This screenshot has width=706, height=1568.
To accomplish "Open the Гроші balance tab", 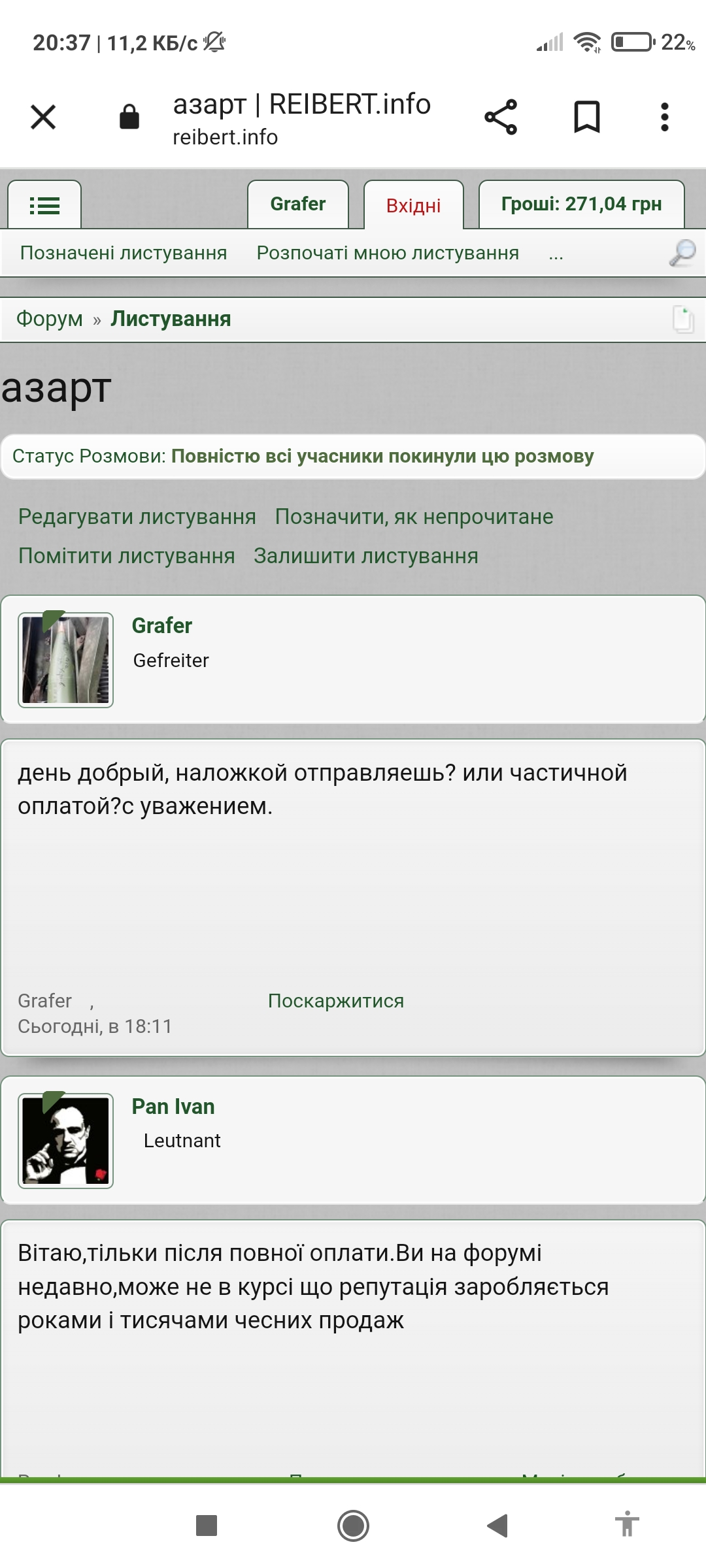I will coord(581,204).
